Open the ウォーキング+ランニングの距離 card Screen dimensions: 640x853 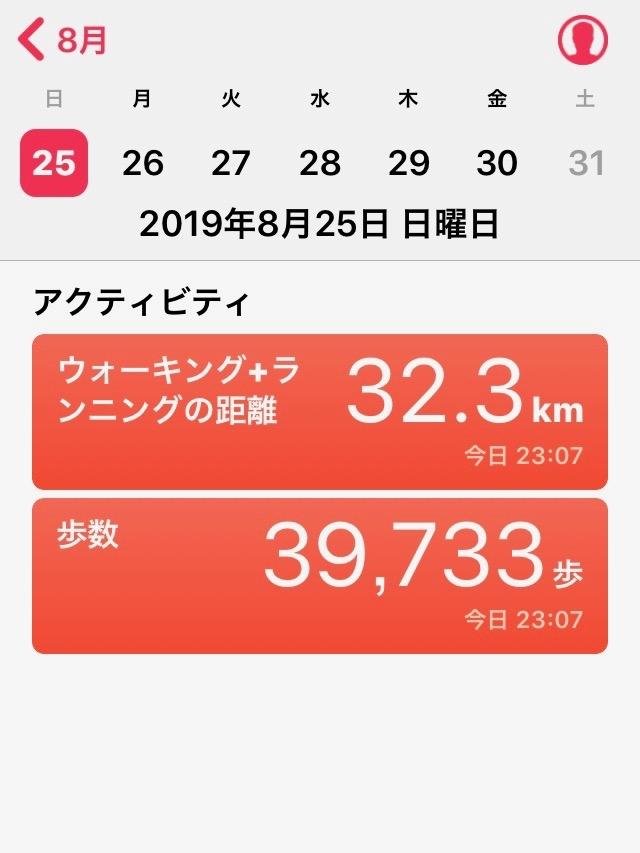(320, 411)
